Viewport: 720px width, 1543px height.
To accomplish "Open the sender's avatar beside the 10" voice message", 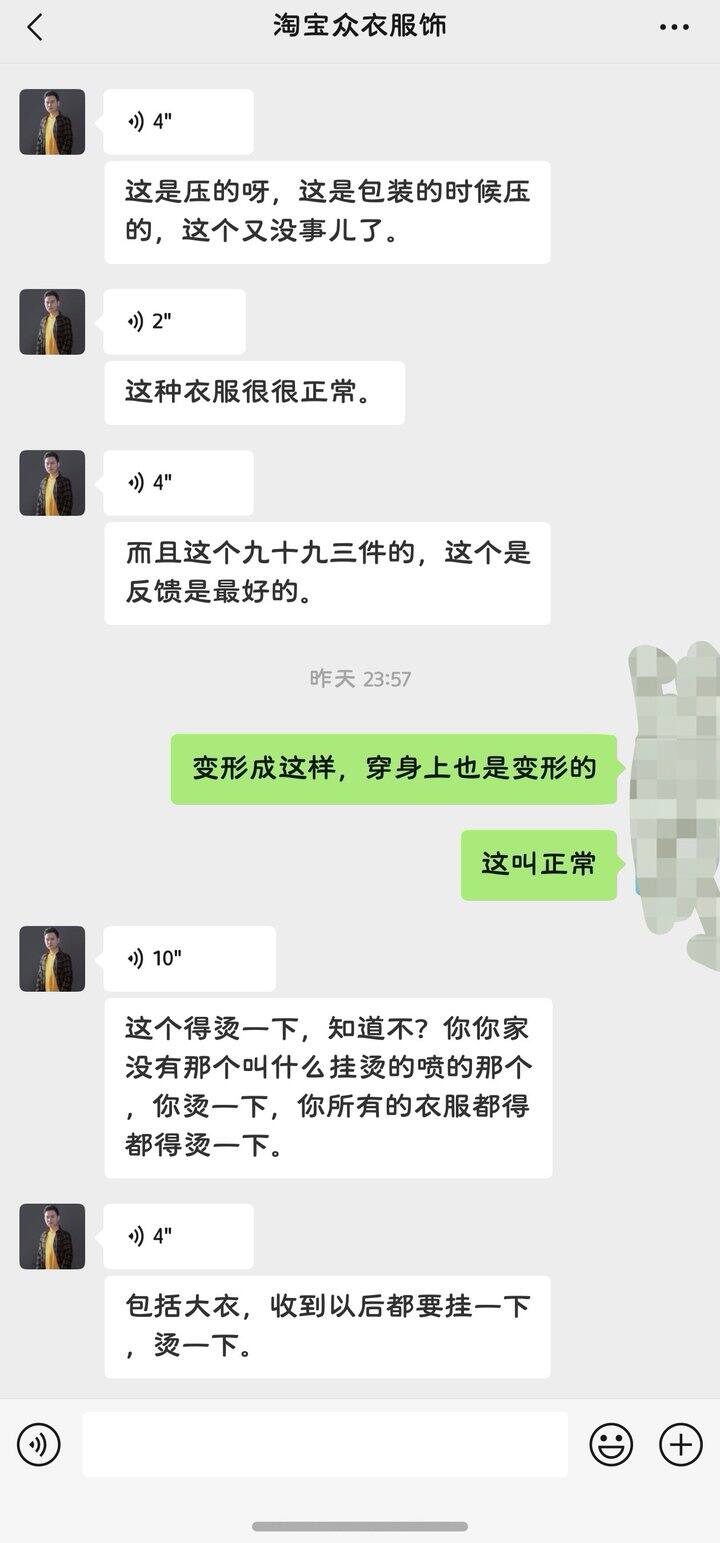I will click(52, 959).
